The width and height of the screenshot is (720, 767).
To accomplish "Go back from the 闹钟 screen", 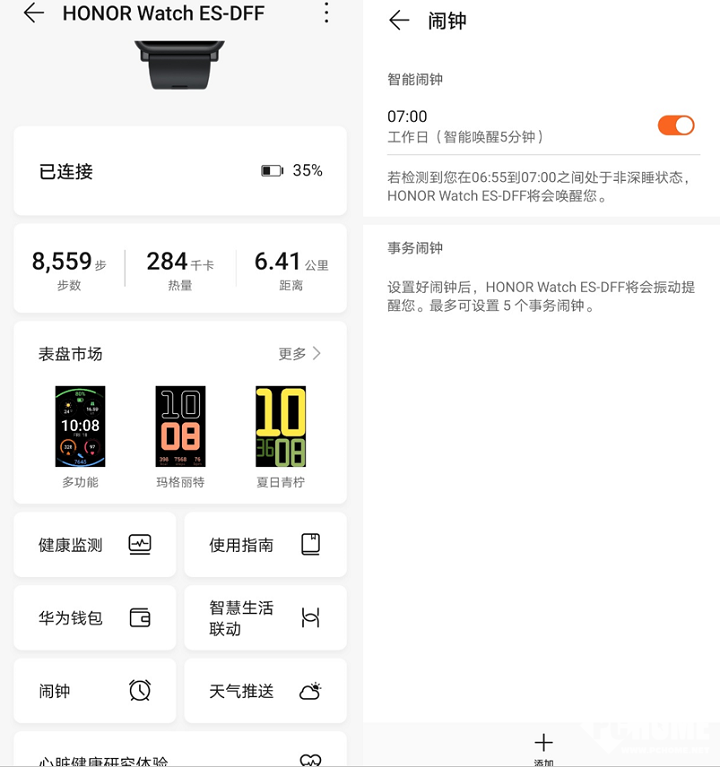I will [x=399, y=21].
